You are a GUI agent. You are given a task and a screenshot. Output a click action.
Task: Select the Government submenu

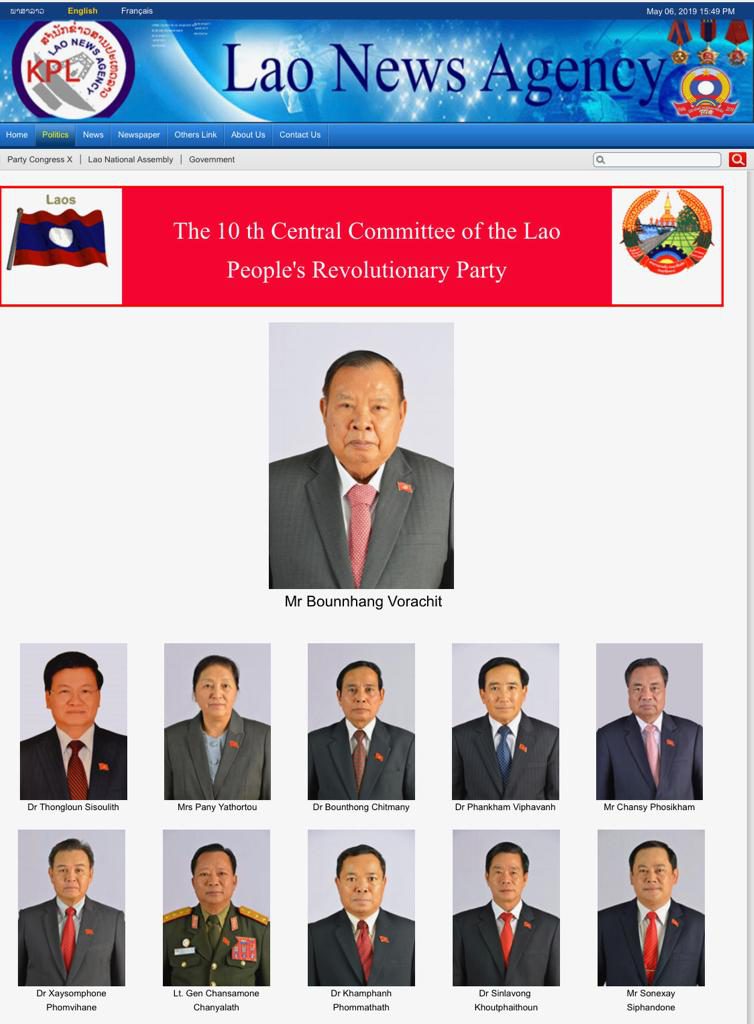tap(212, 159)
